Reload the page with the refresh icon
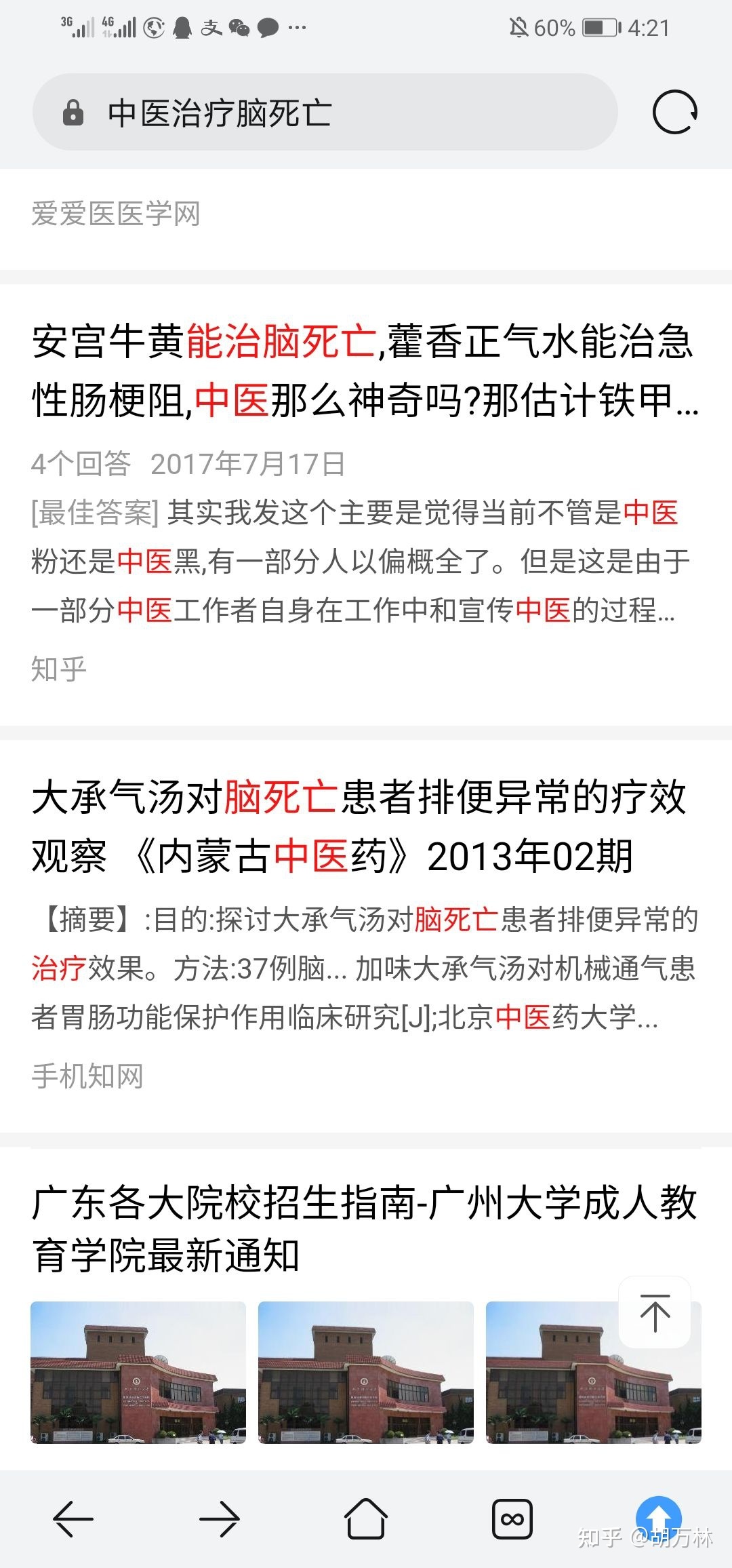This screenshot has height=1568, width=732. point(674,112)
